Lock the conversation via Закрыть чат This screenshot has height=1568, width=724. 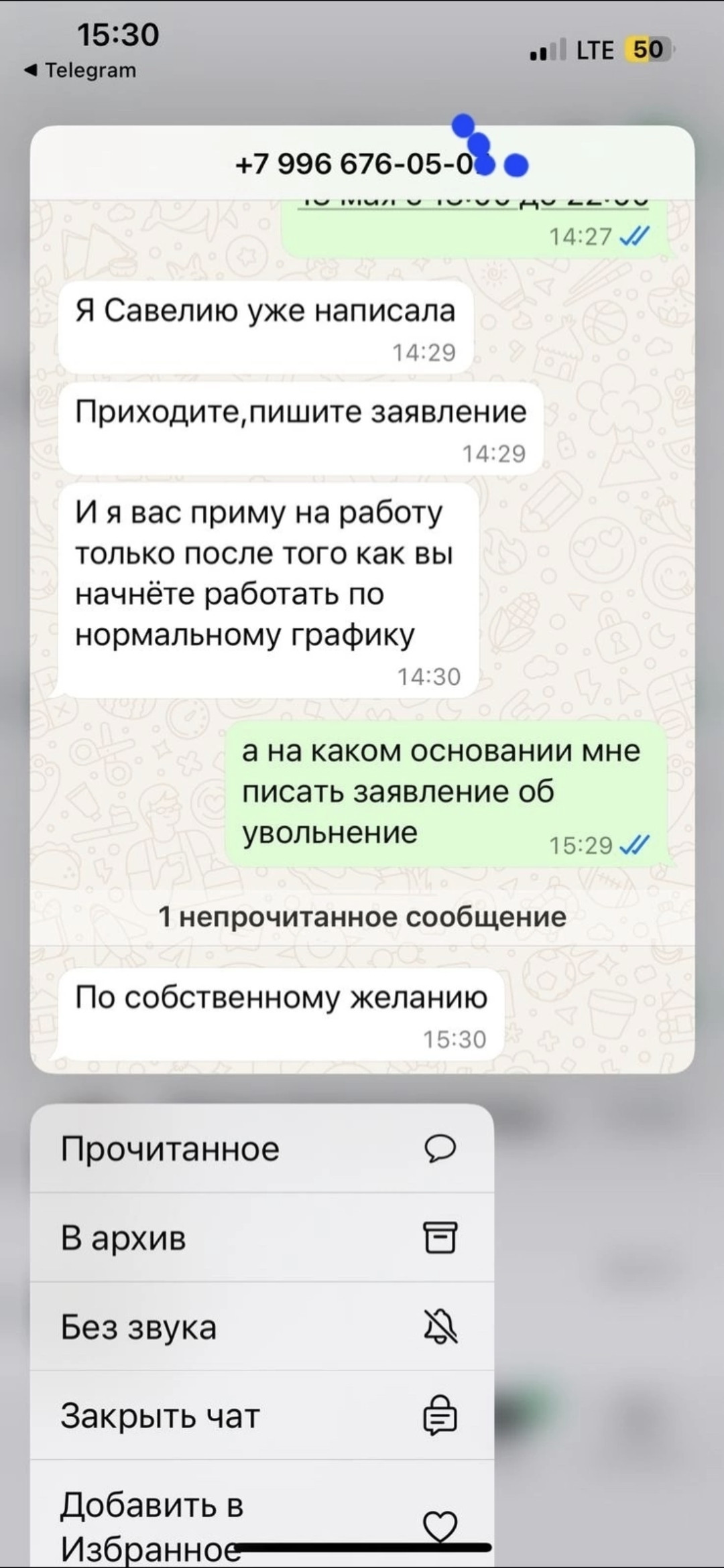point(262,1416)
